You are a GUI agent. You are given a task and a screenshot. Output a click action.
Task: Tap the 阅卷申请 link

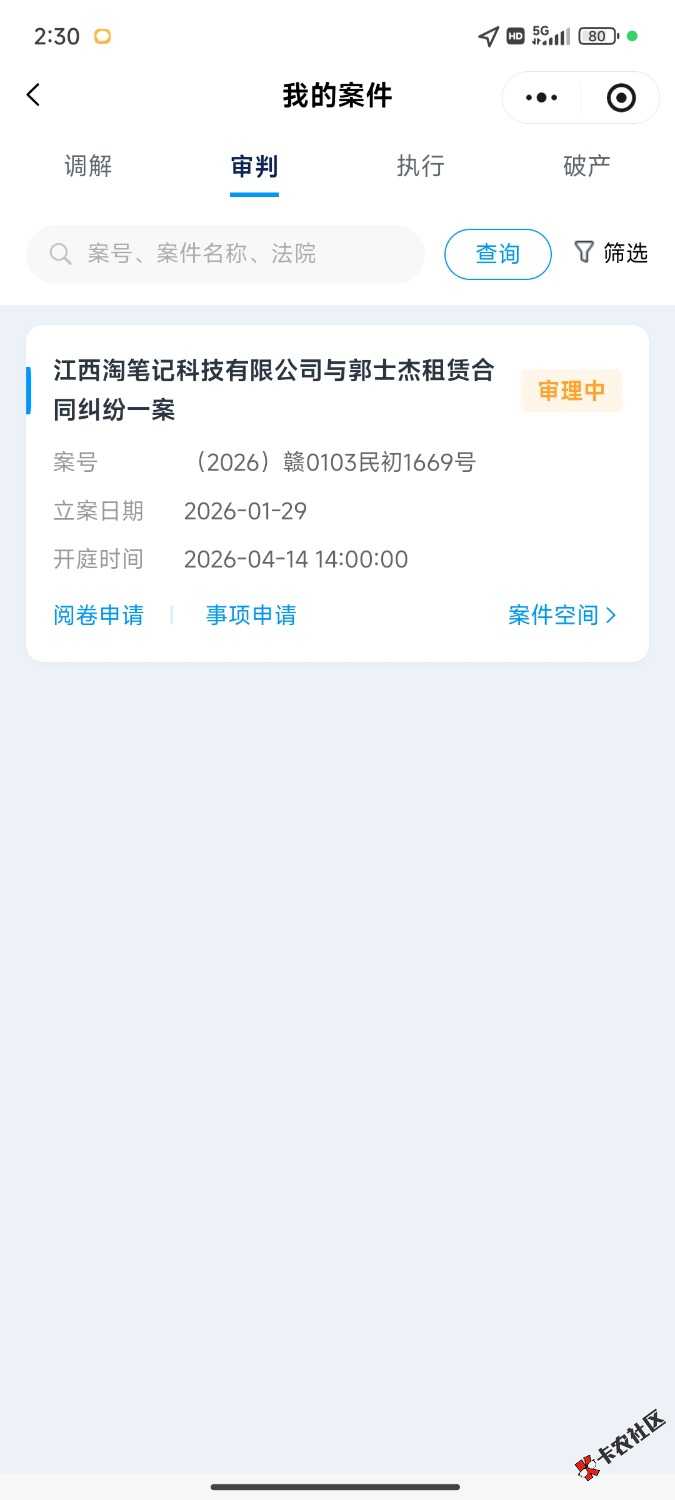click(x=98, y=615)
